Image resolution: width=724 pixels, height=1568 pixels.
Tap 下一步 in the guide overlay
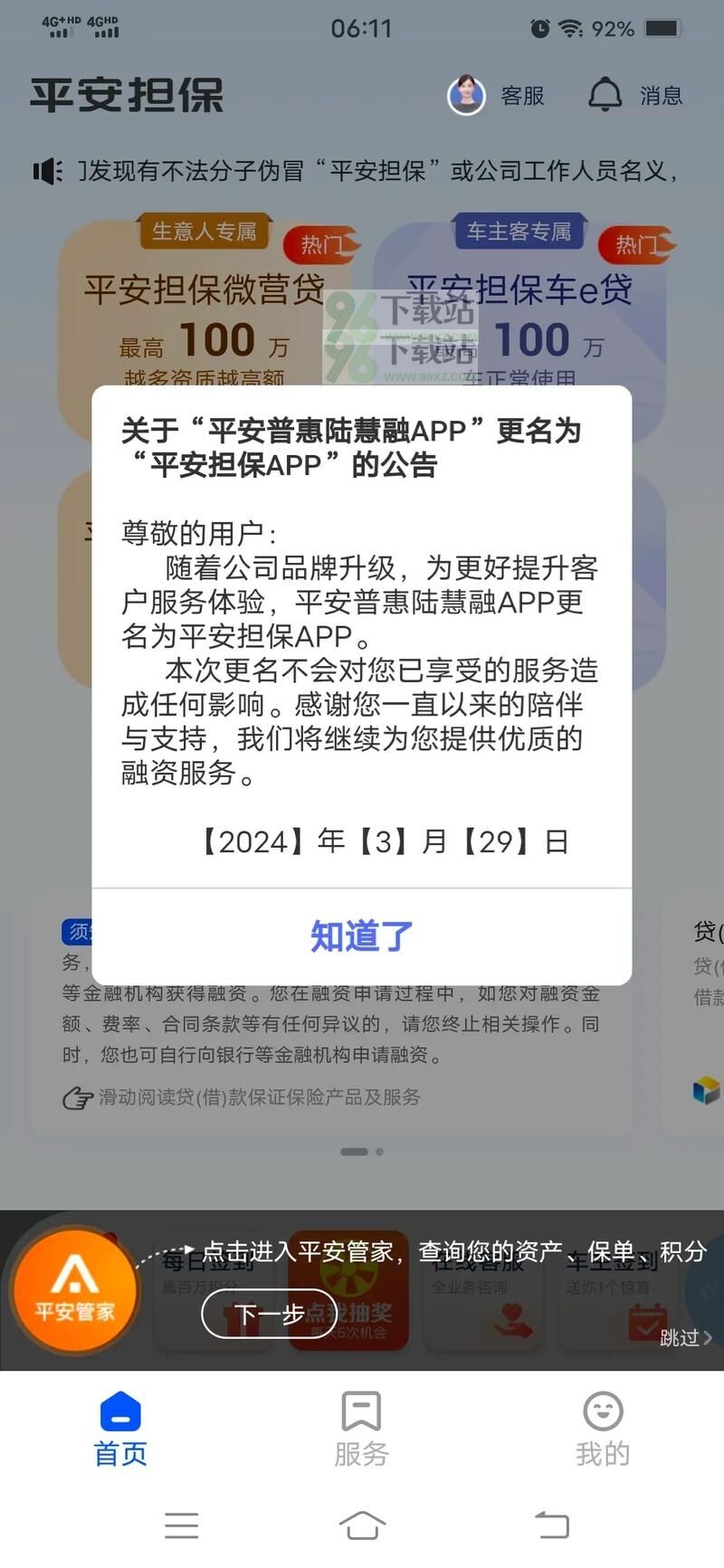[269, 1314]
